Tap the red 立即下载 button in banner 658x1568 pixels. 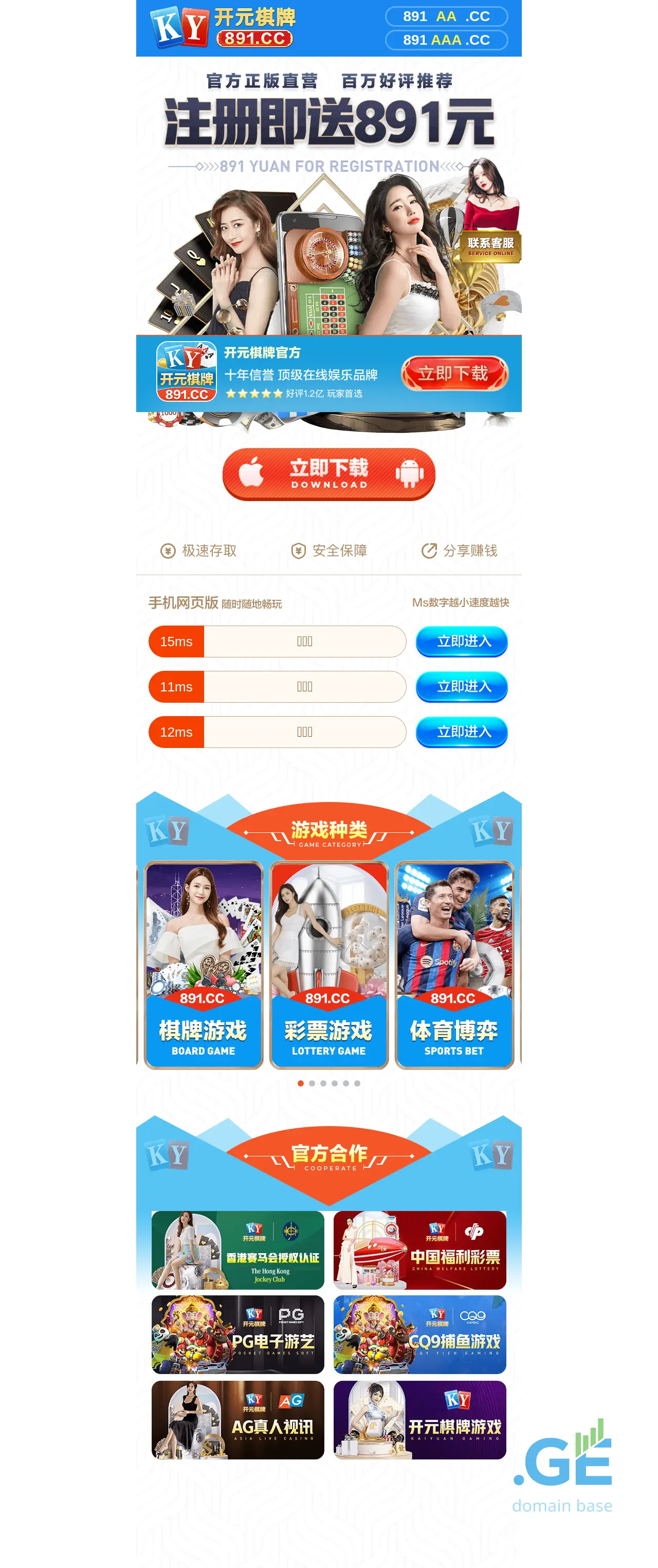point(454,373)
